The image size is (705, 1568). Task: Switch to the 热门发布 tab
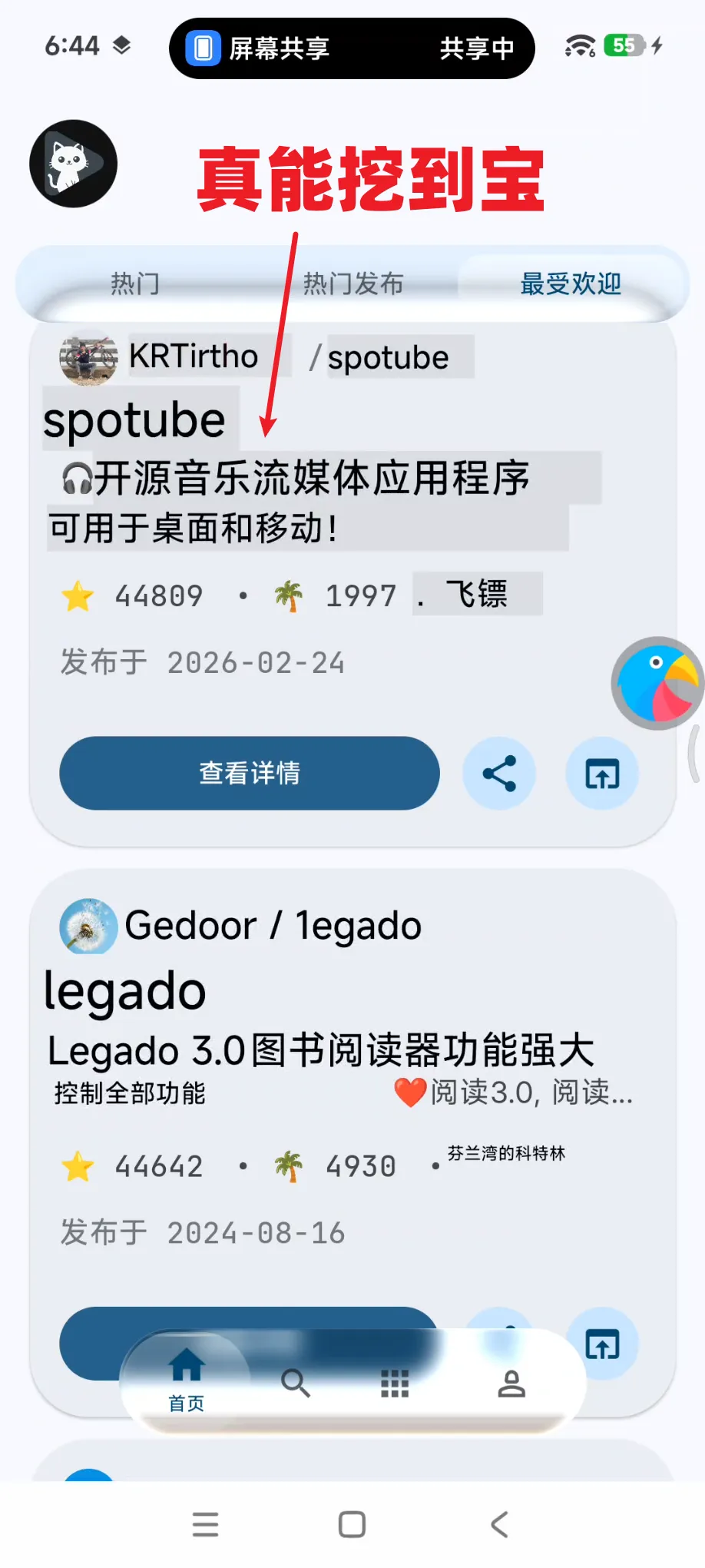coord(354,284)
